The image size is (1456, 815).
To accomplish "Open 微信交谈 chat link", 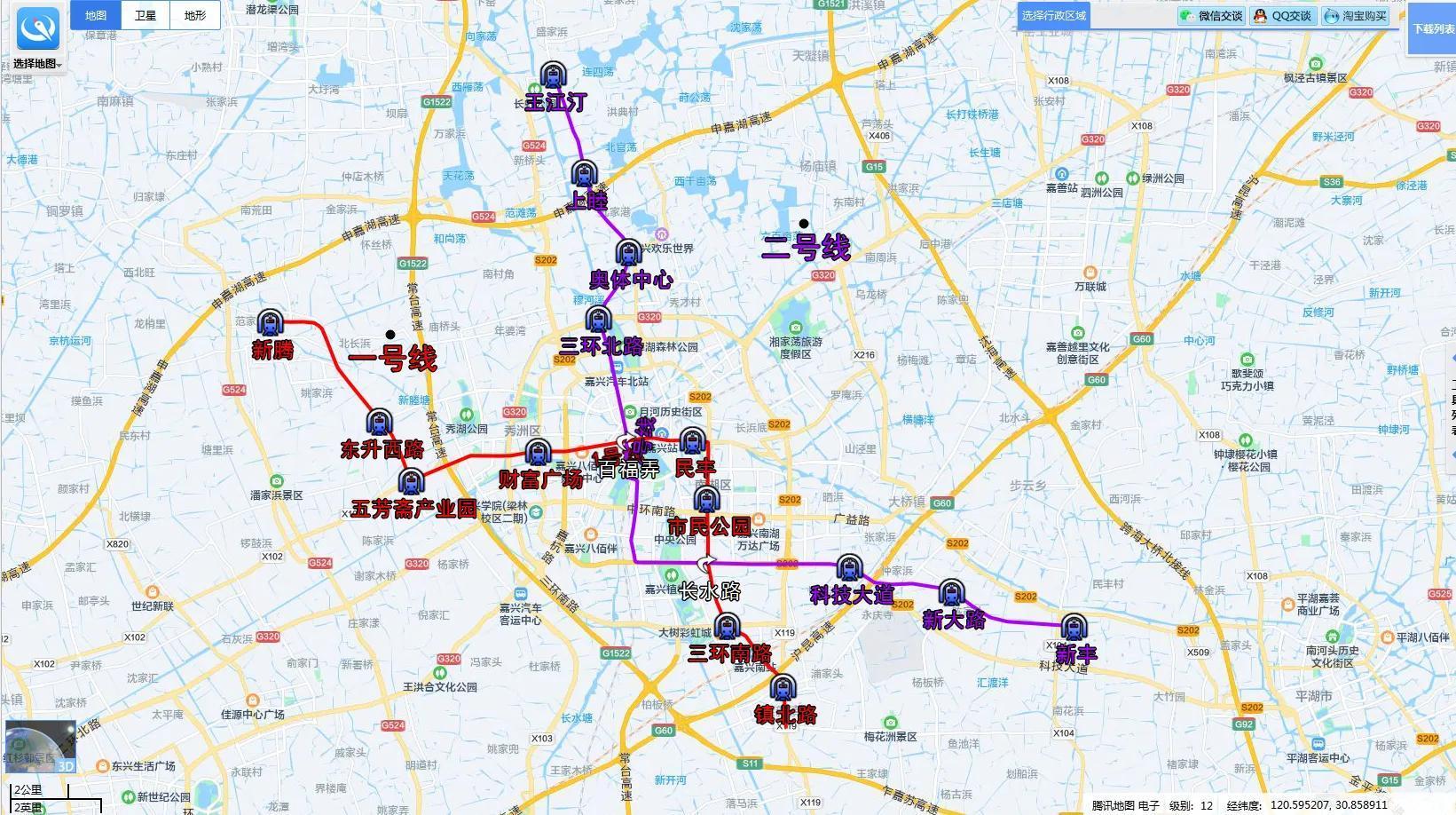I will 1211,15.
